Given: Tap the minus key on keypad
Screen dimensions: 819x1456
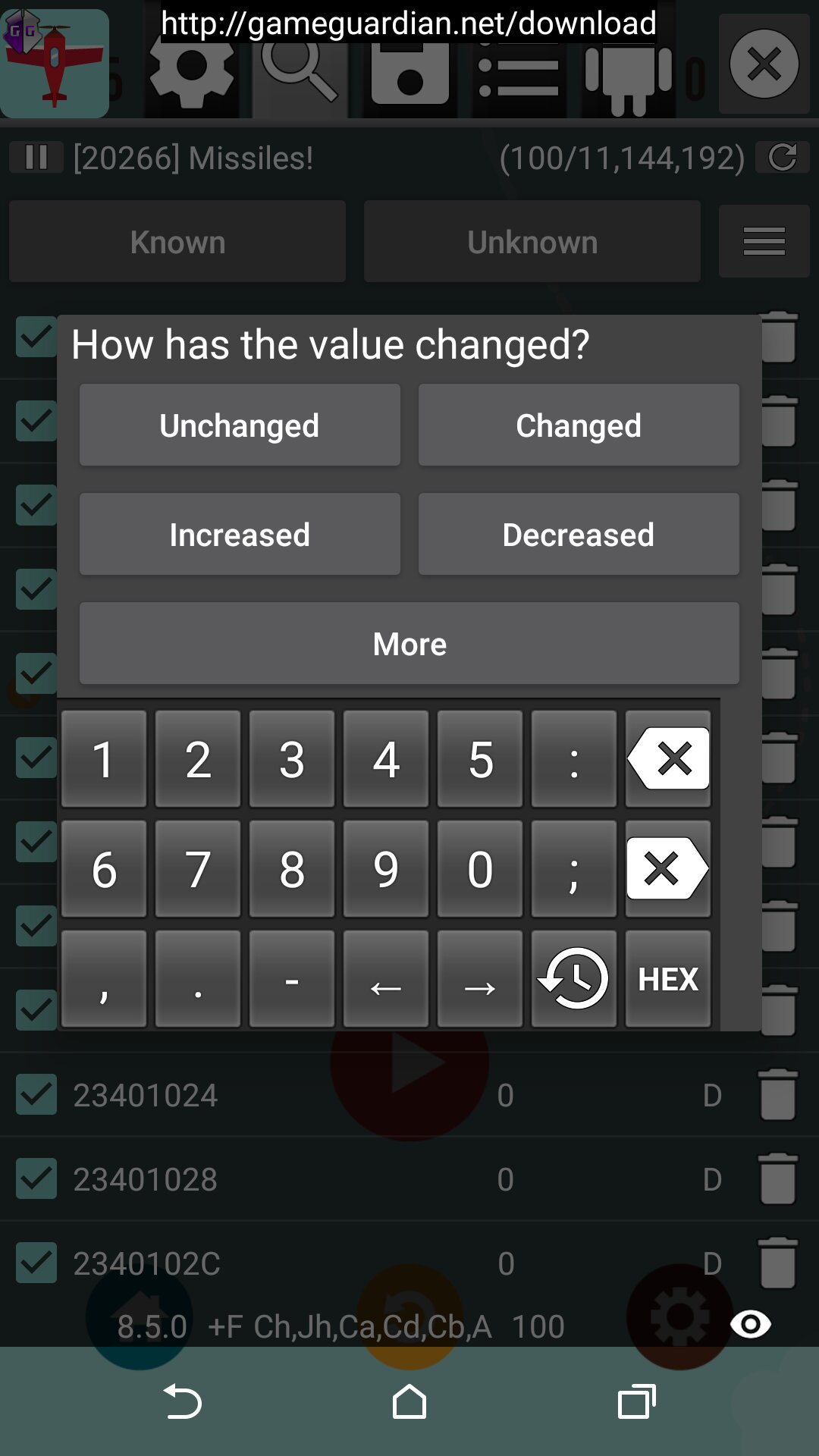Looking at the screenshot, I should [x=292, y=979].
